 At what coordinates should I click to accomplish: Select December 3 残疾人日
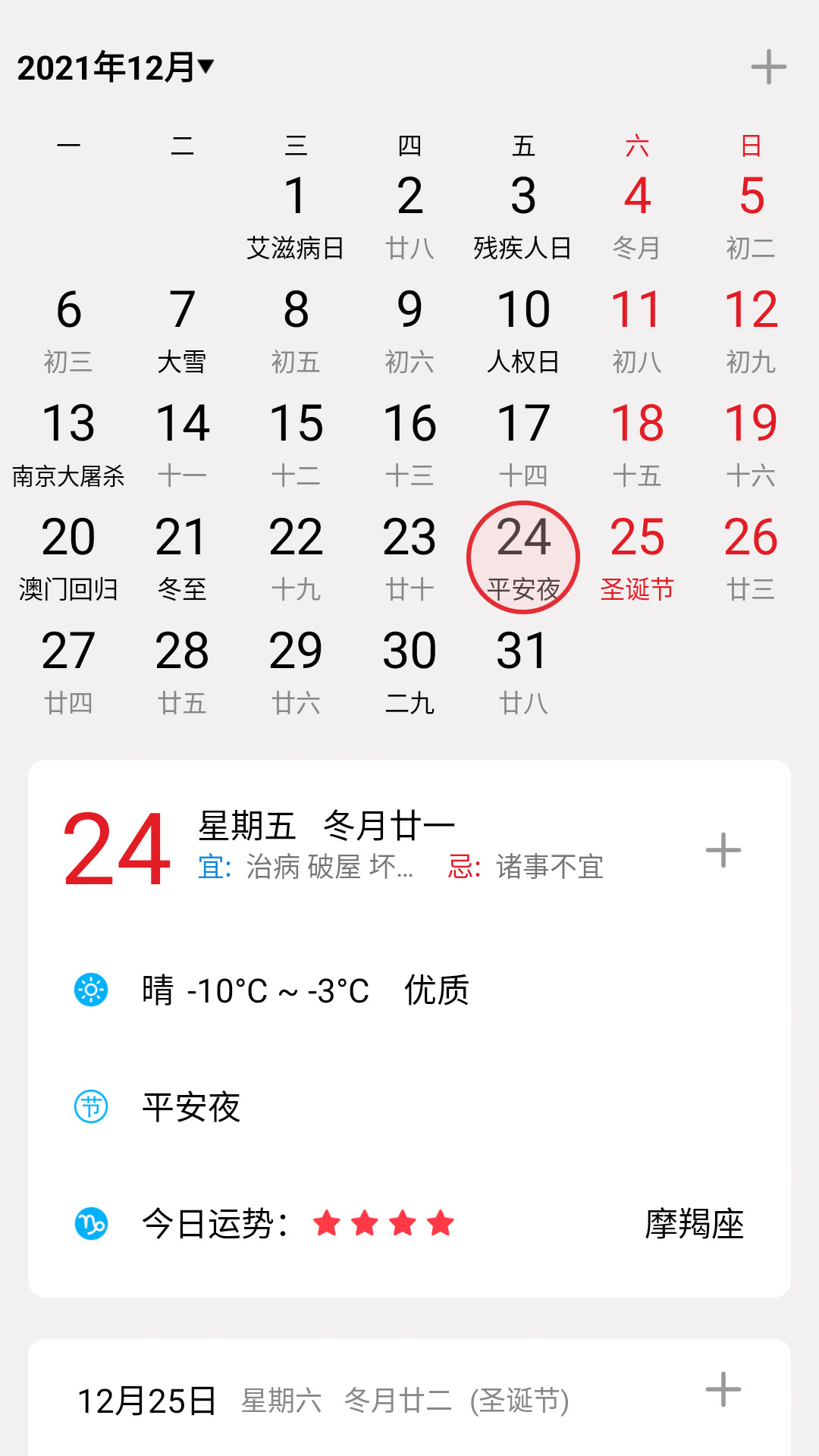pyautogui.click(x=523, y=216)
